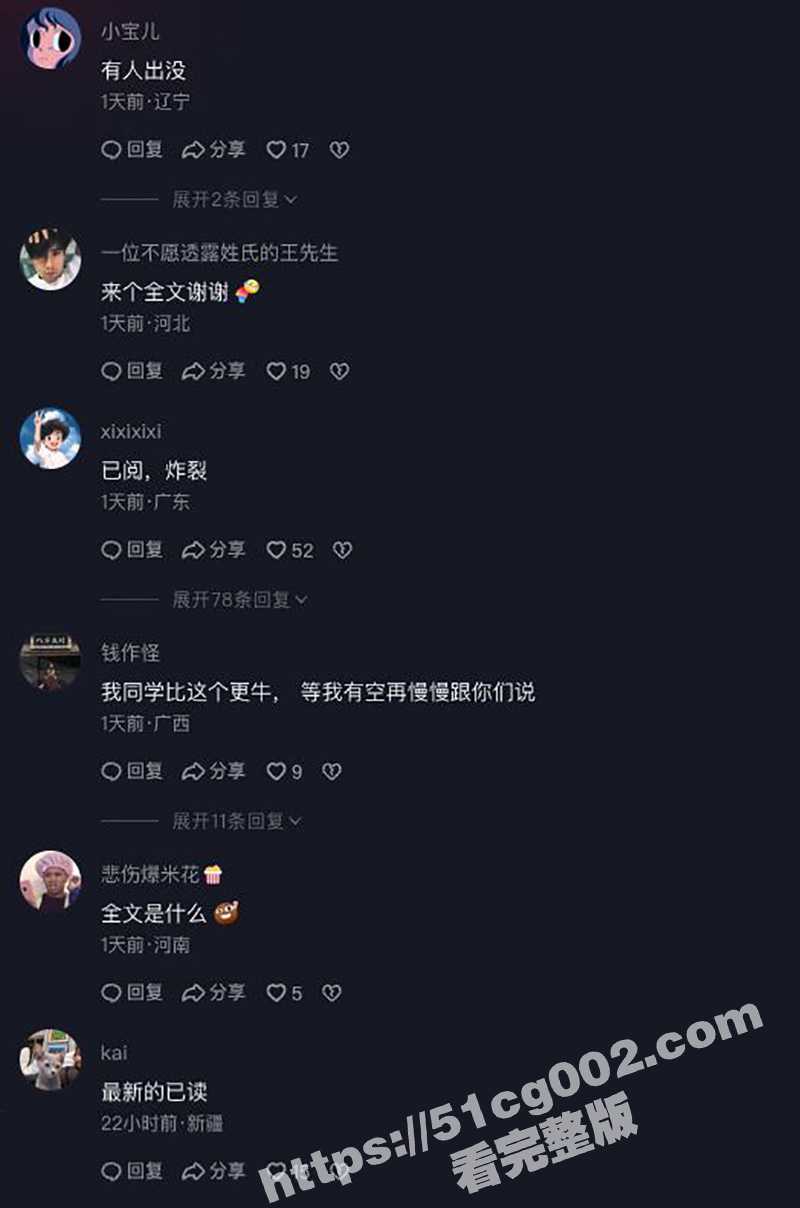Reply to 悲伤爆米花's comment 全文是什么

132,993
